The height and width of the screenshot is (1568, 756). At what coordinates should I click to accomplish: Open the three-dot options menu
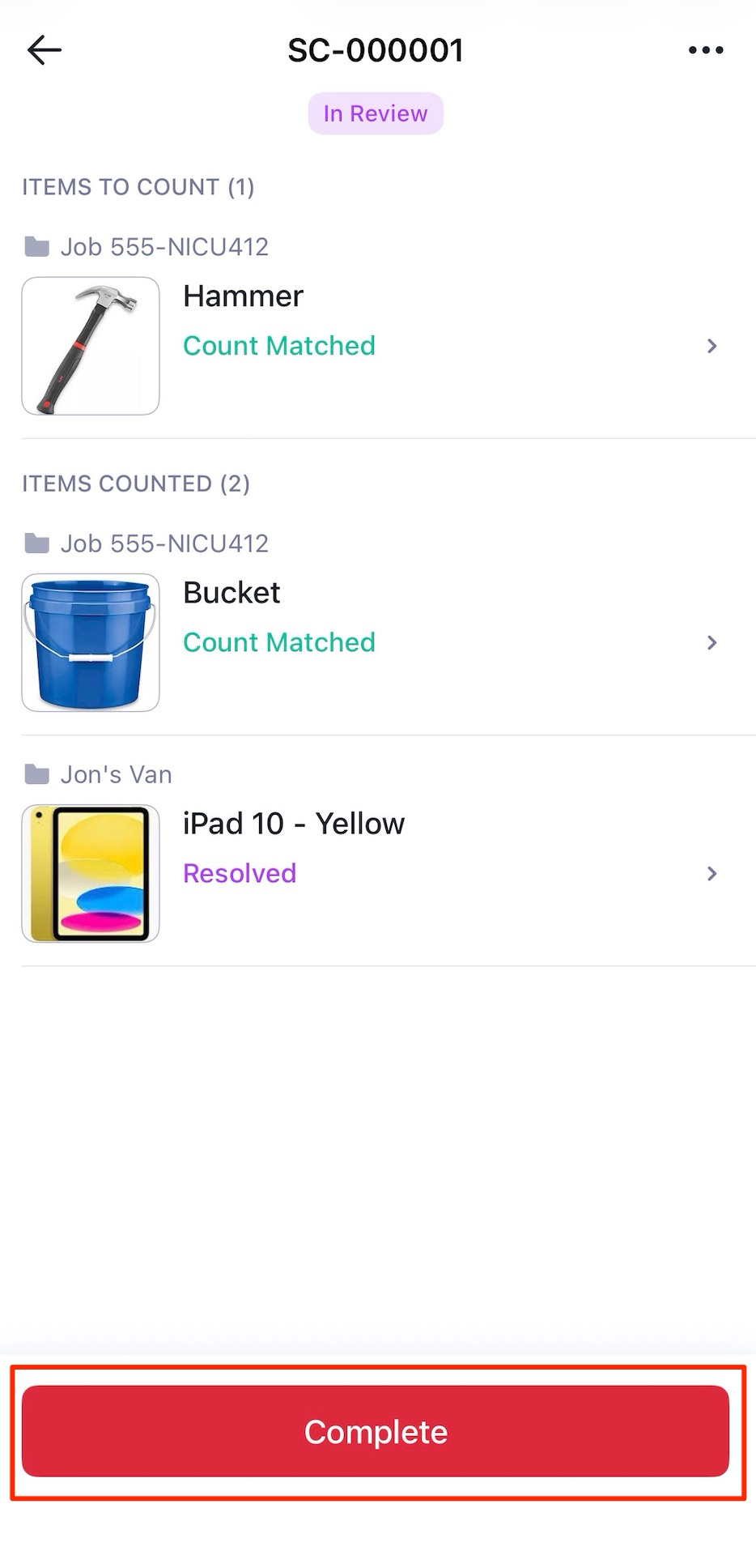tap(704, 49)
